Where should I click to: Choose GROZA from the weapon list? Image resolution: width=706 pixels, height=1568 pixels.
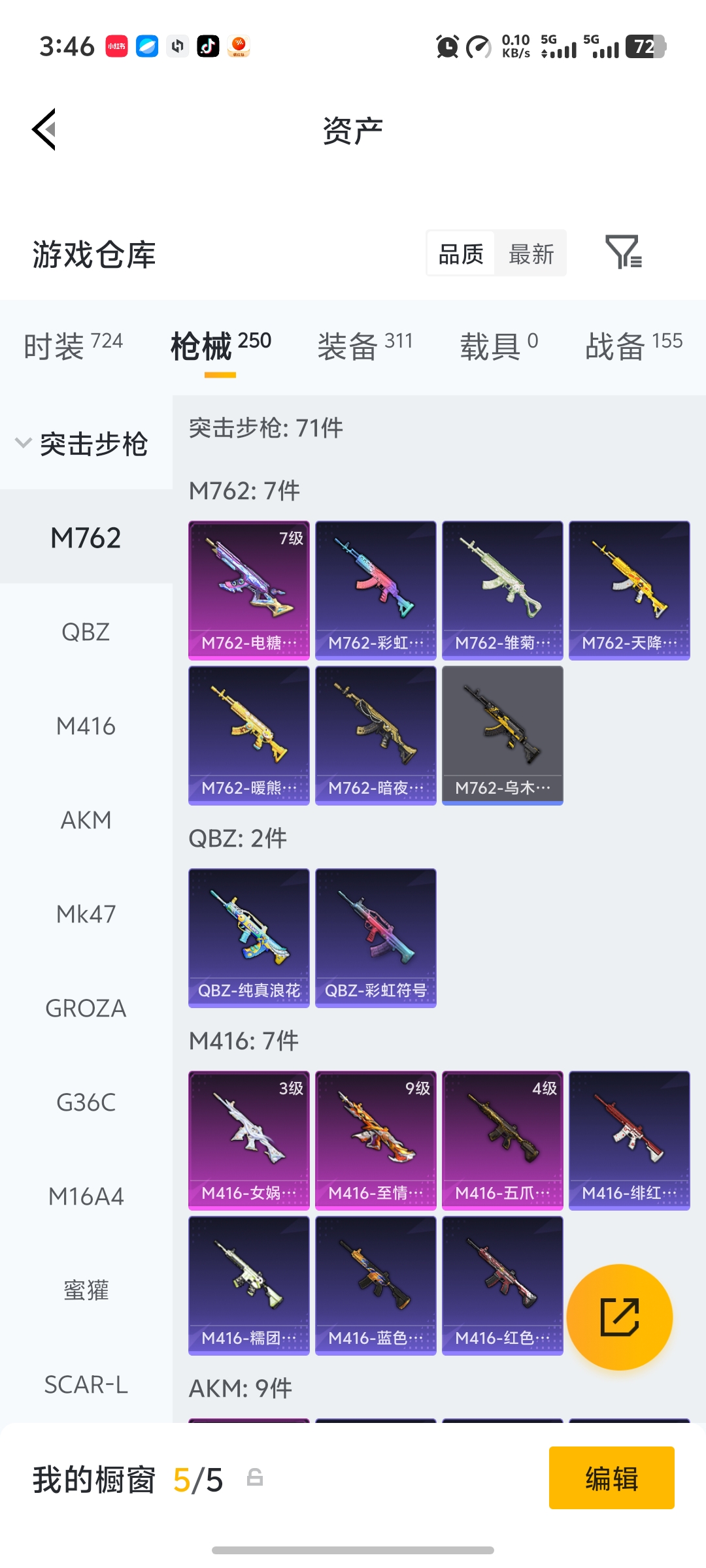[86, 1008]
